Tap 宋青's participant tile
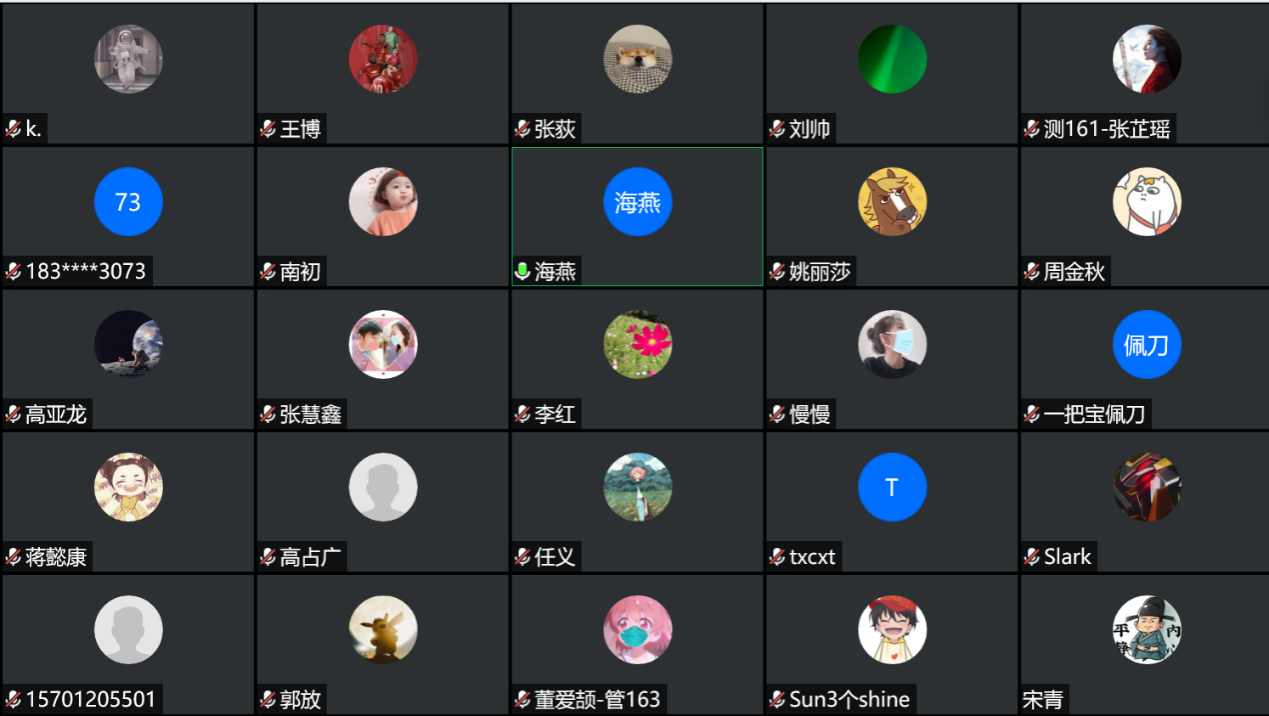The image size is (1269, 716). click(x=1145, y=644)
